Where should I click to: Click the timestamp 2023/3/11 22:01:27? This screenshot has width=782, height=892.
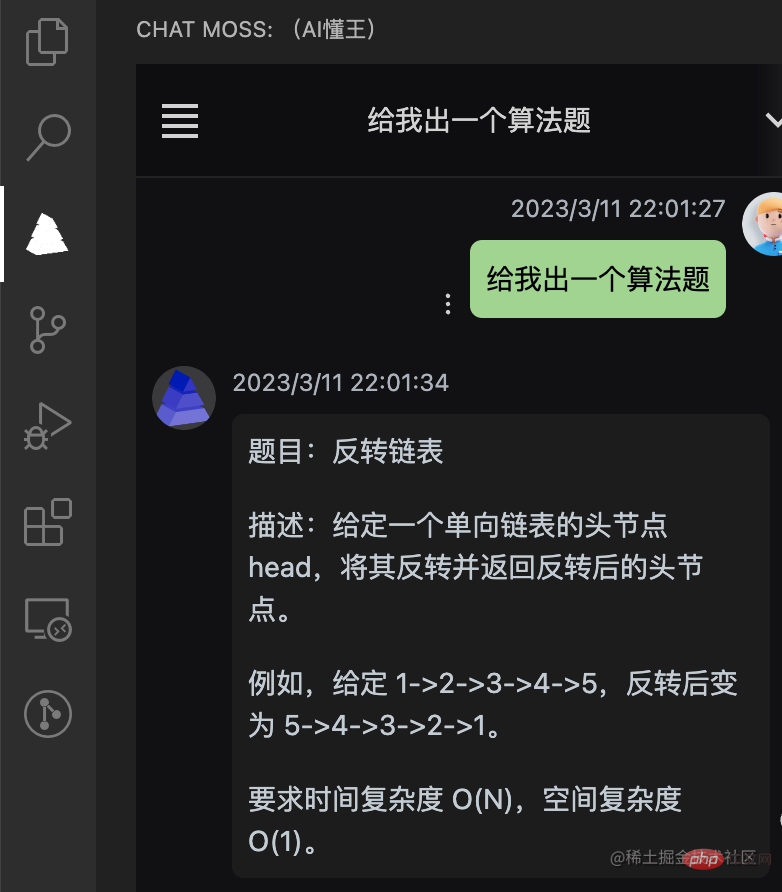coord(619,208)
